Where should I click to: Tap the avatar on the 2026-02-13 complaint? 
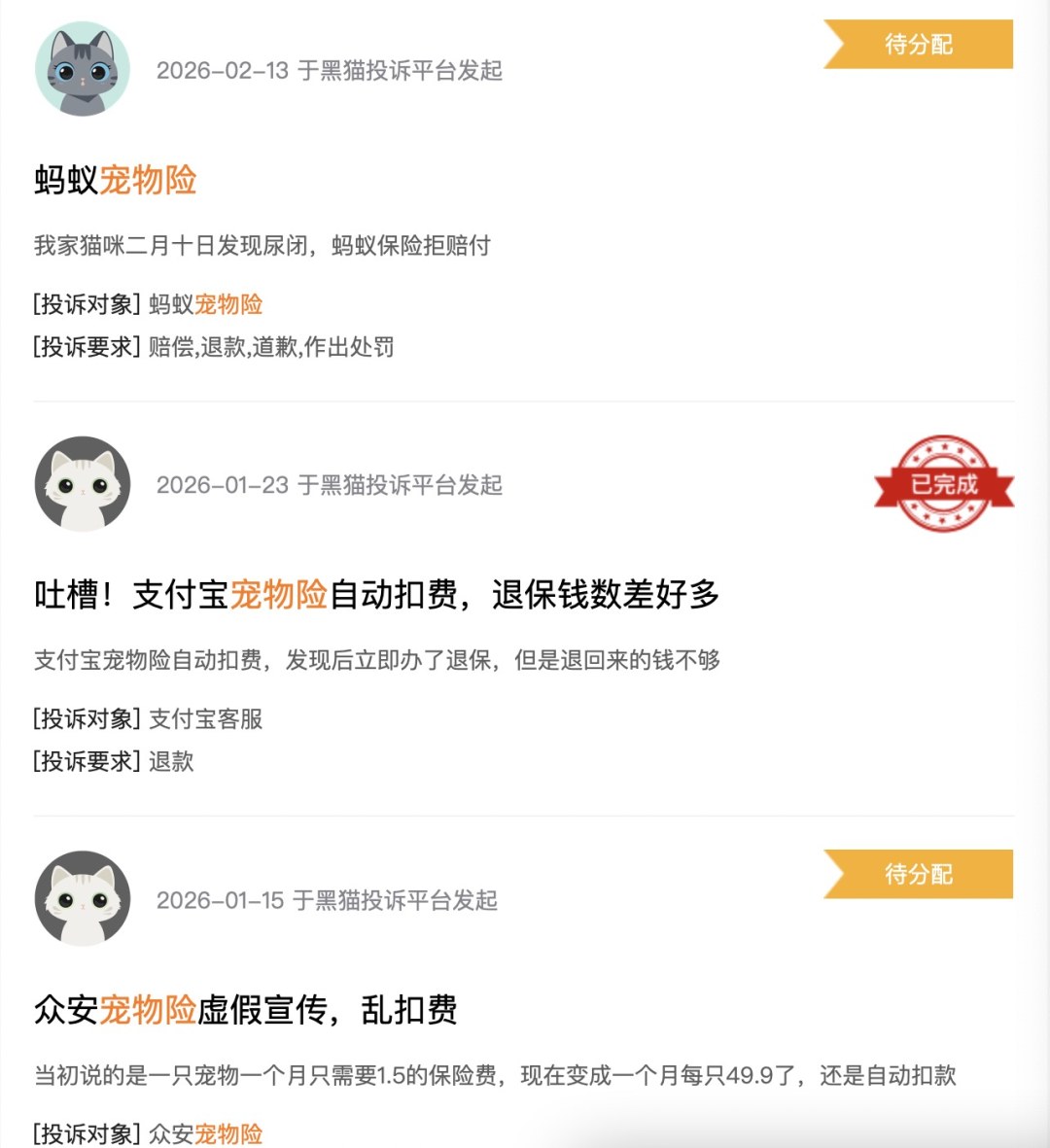83,69
